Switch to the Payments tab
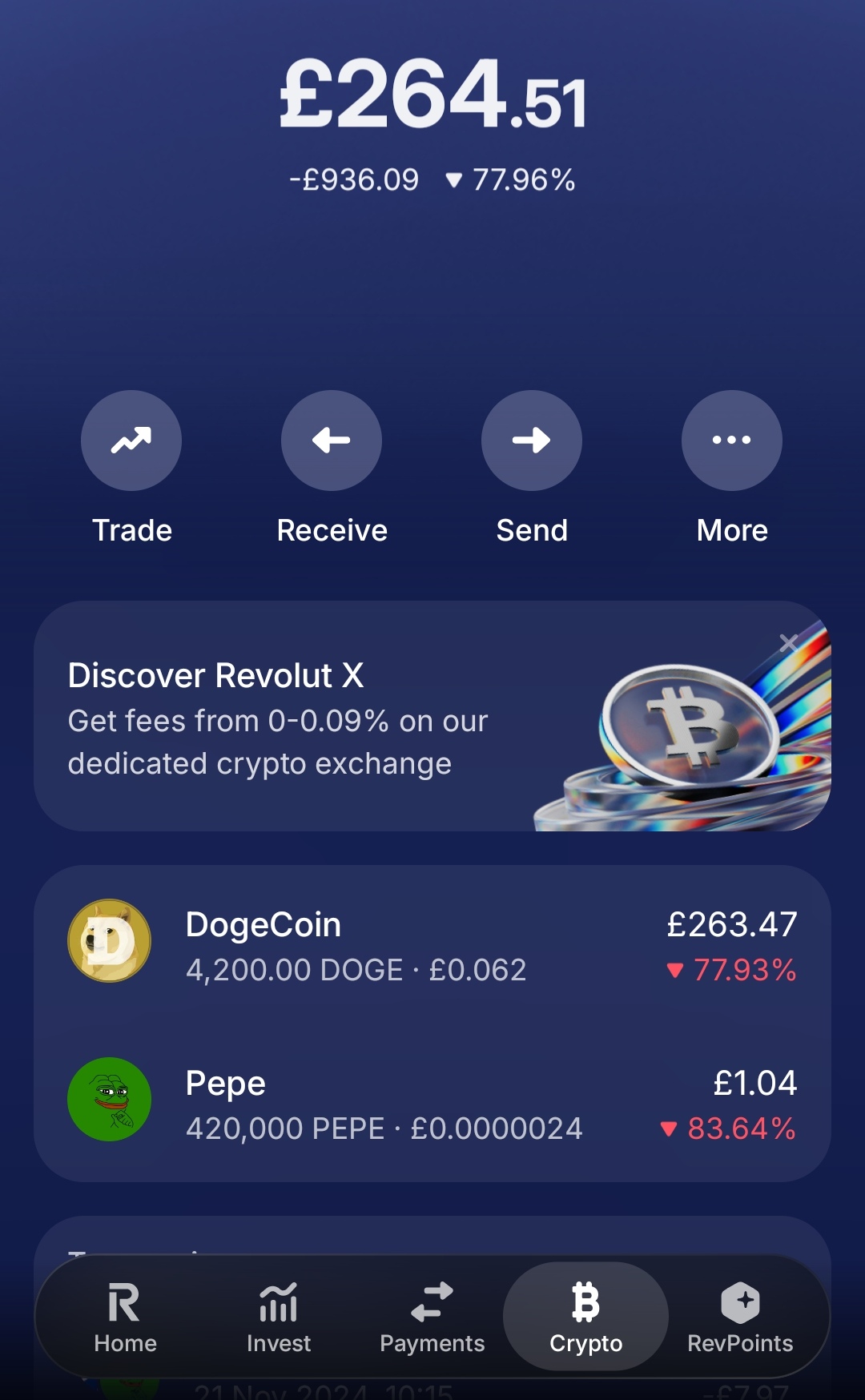Screen dimensions: 865x1400 pos(432,1317)
